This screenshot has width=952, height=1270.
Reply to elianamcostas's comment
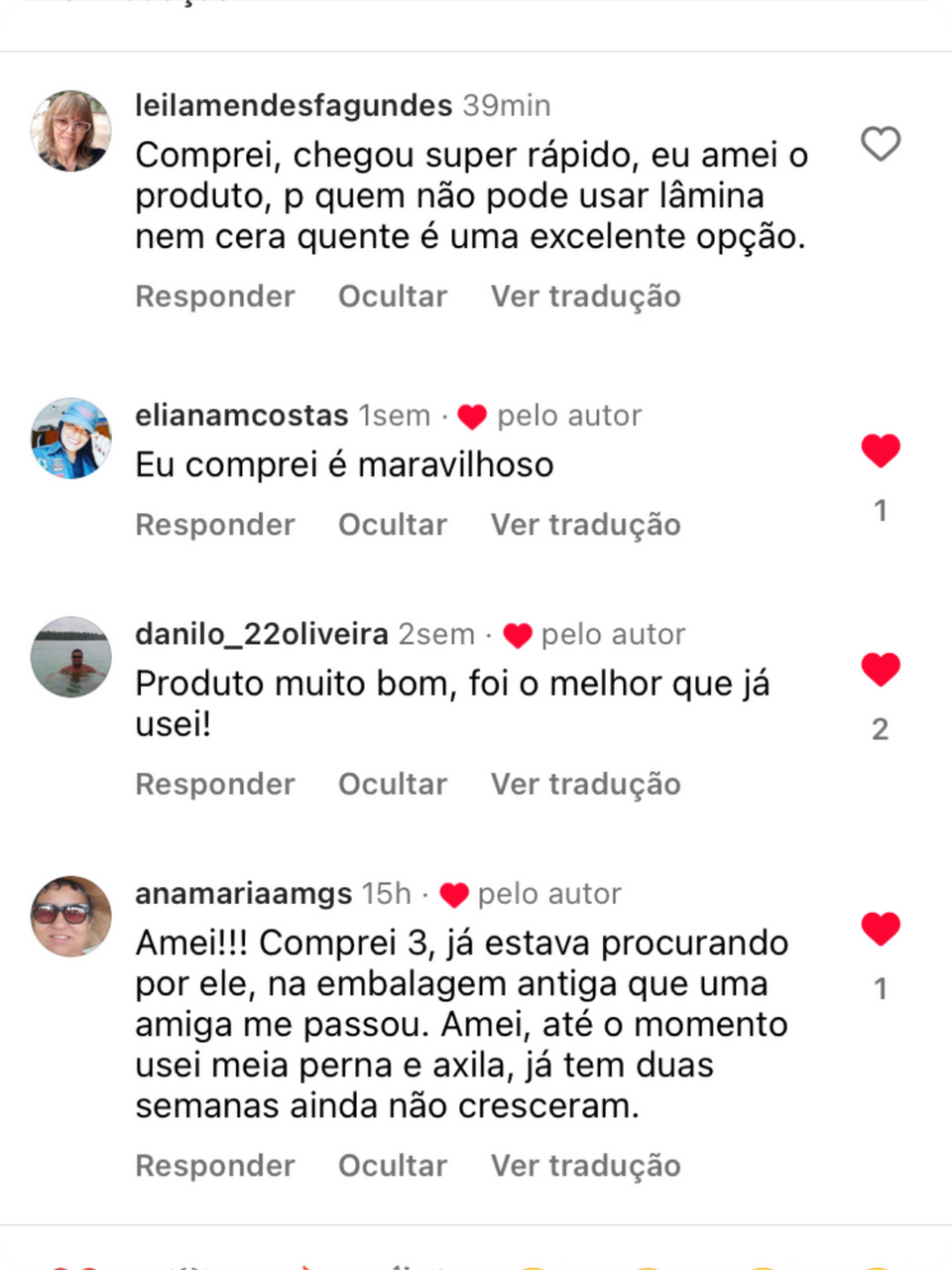pos(215,525)
